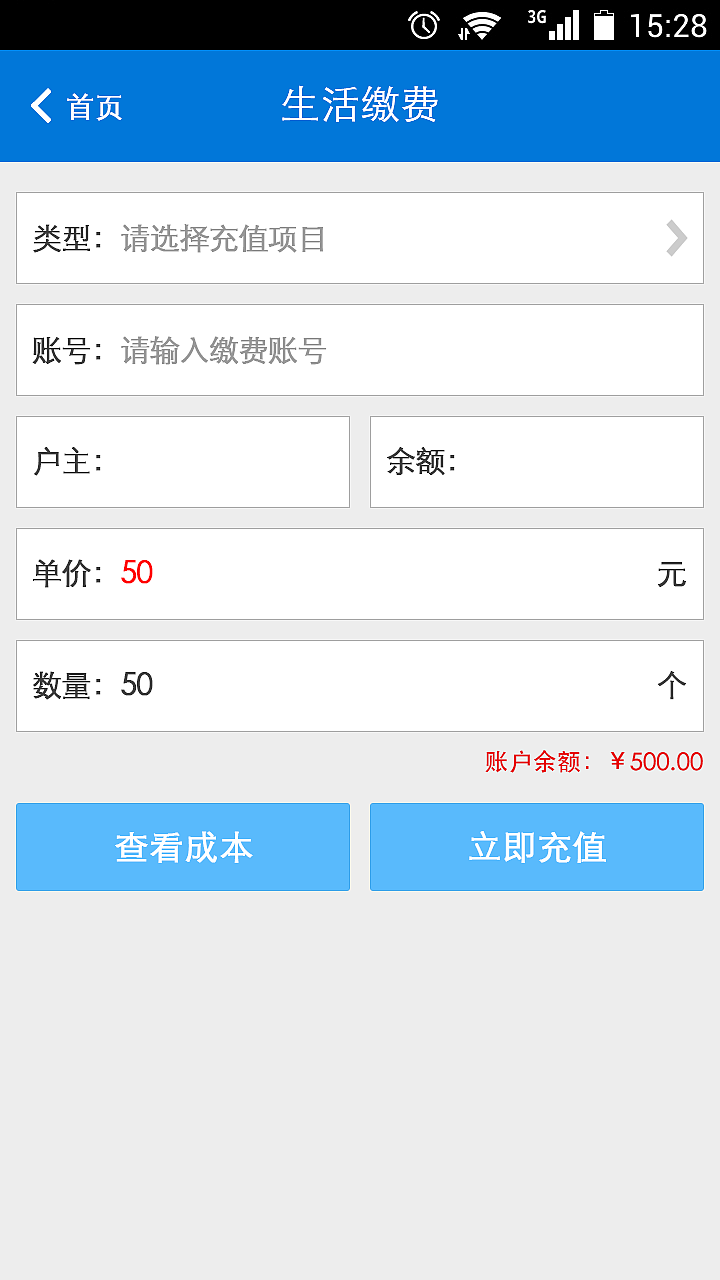Tap the back arrow to return home
The width and height of the screenshot is (720, 1280).
point(40,105)
